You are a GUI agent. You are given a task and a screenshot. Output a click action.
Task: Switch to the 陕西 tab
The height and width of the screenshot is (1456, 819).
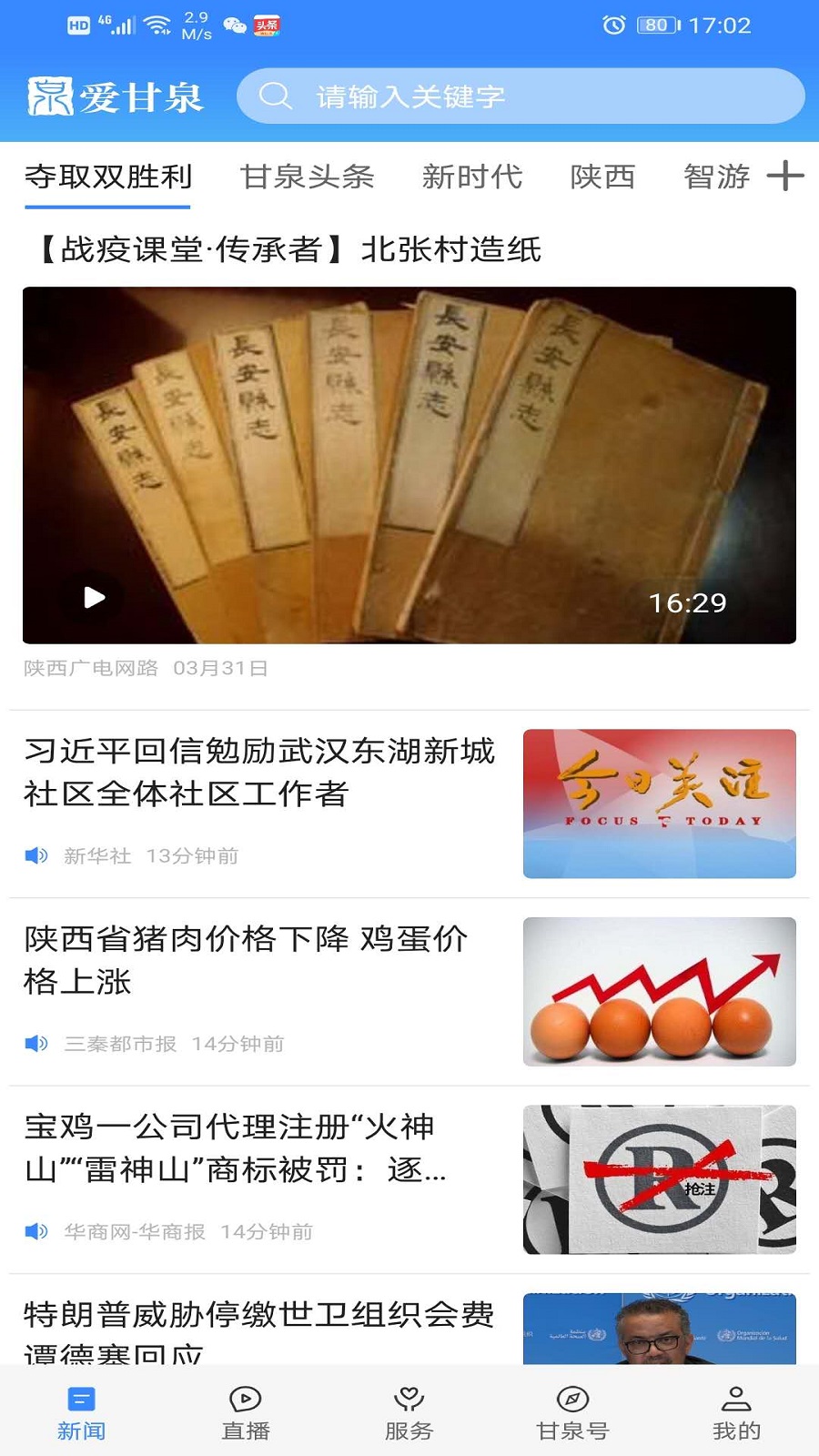coord(603,177)
